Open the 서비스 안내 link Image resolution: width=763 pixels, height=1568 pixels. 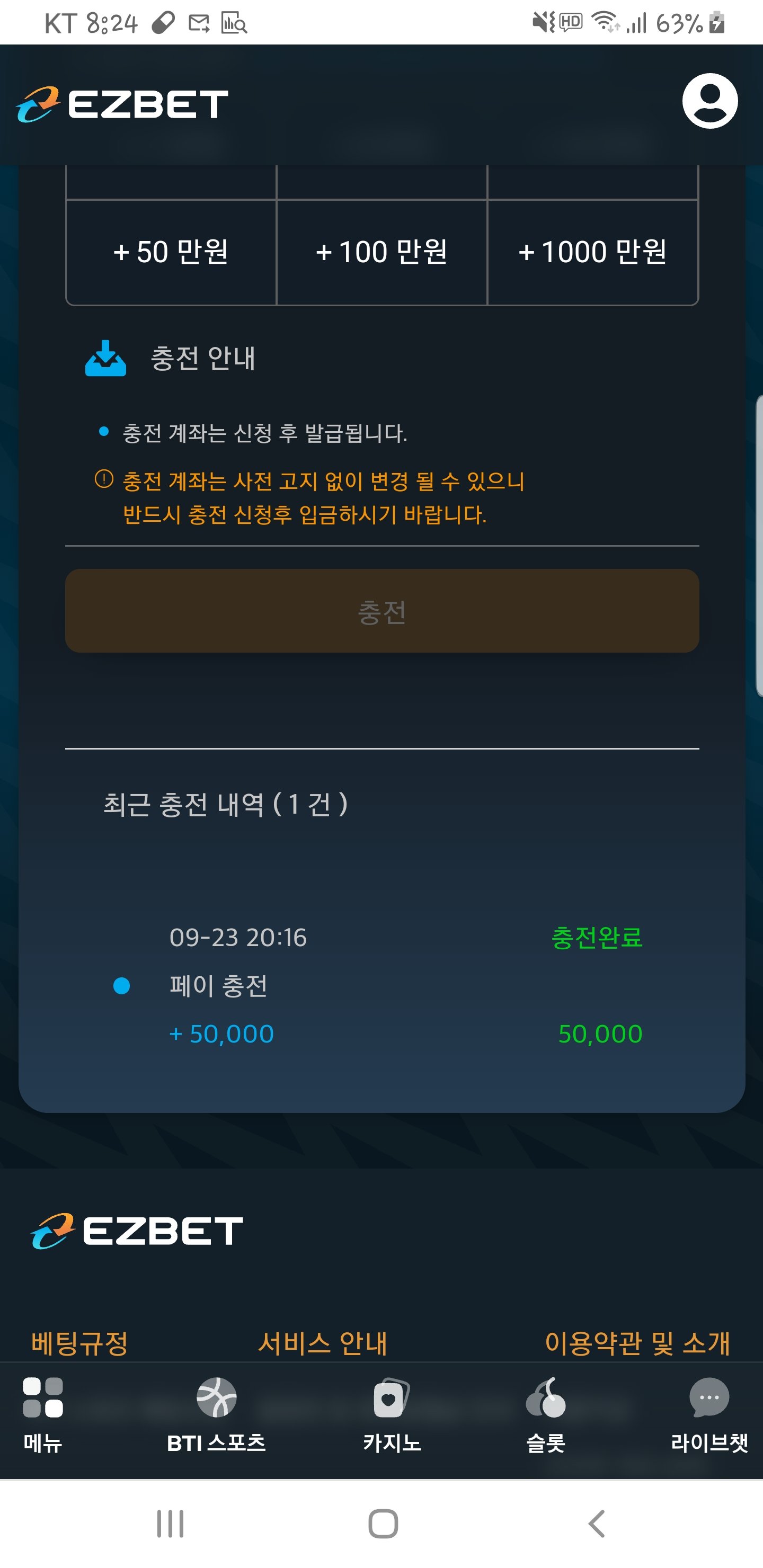click(x=323, y=1343)
